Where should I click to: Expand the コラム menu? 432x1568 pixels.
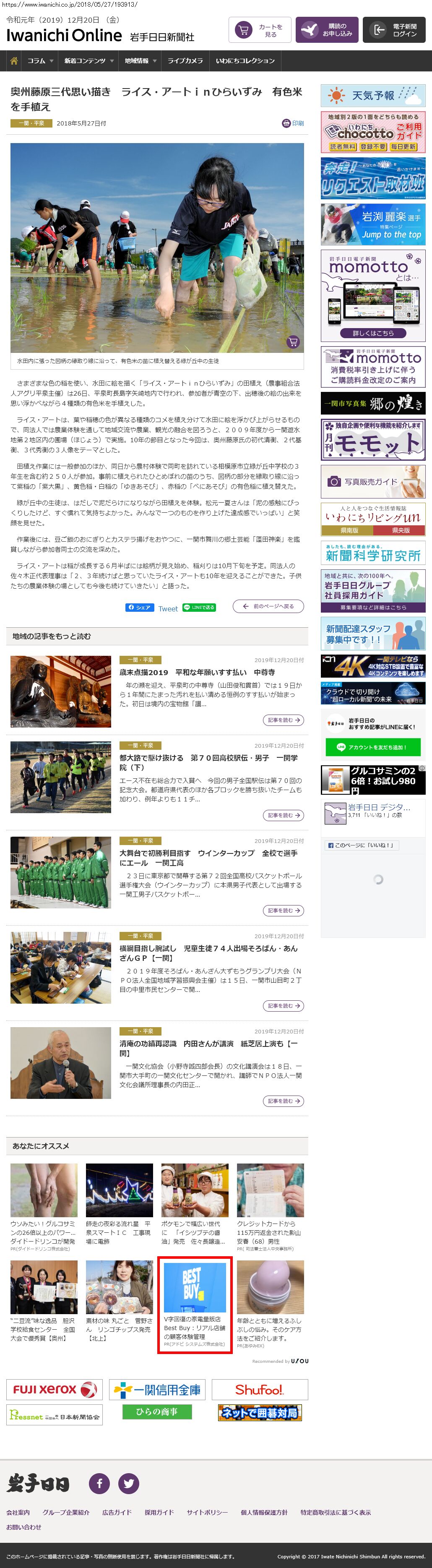click(x=40, y=61)
